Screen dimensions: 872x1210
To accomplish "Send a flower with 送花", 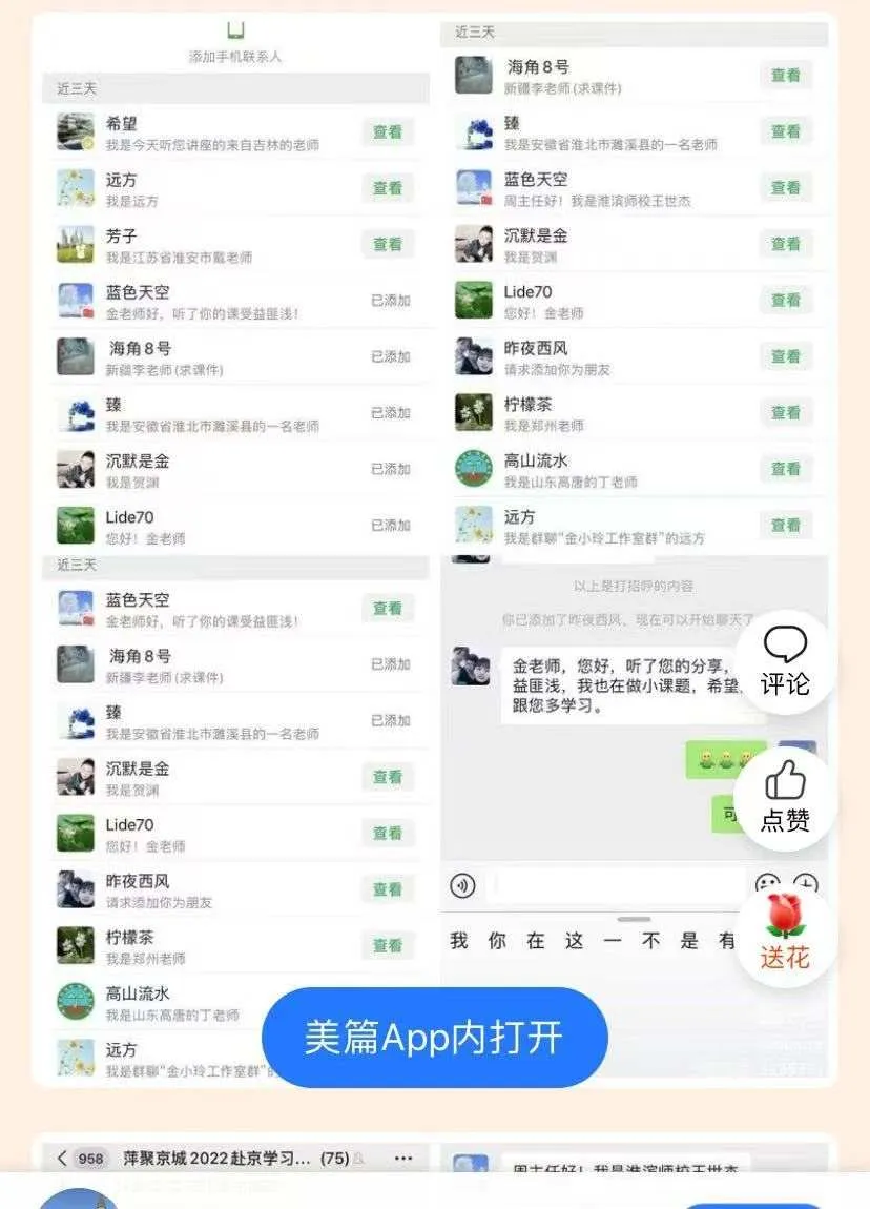I will pyautogui.click(x=785, y=934).
